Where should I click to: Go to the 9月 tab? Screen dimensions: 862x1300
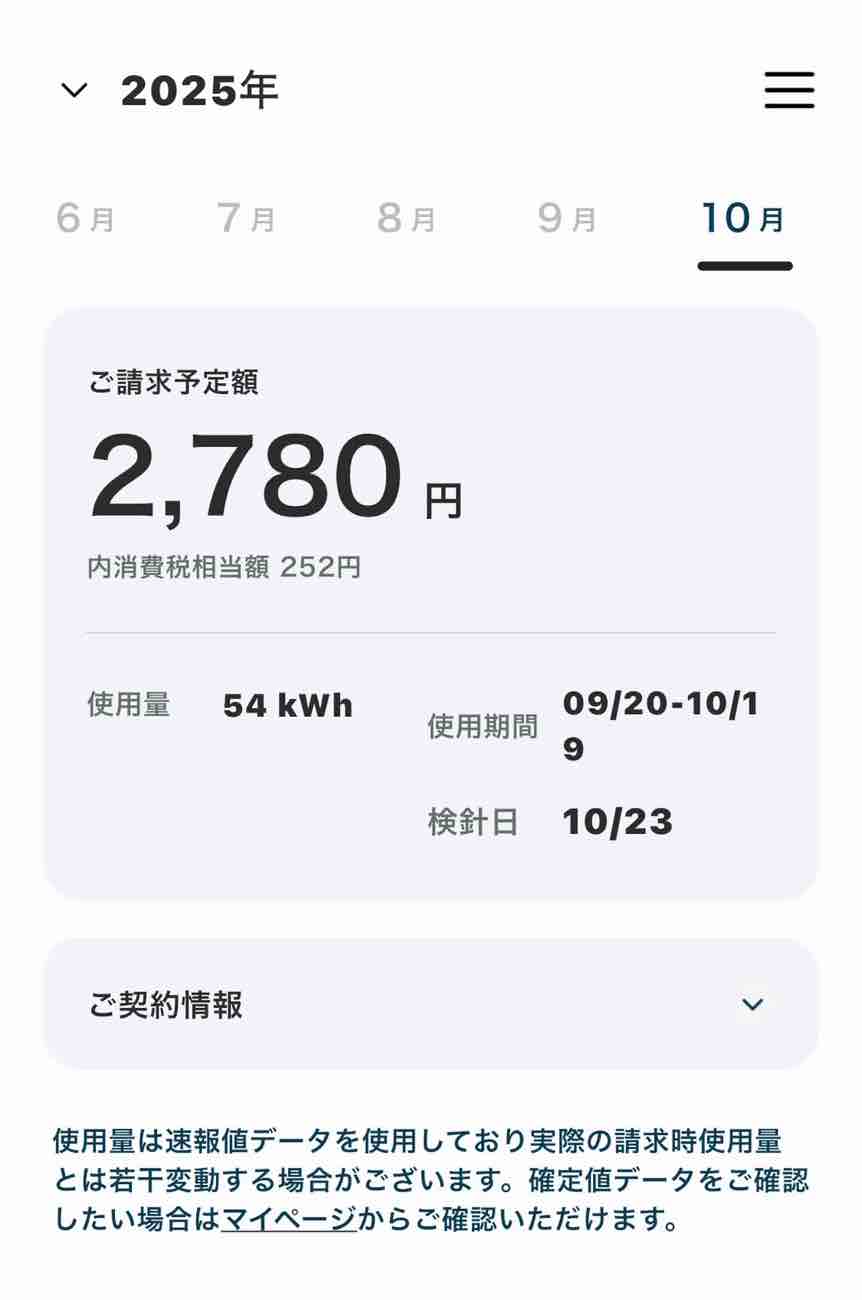point(566,218)
